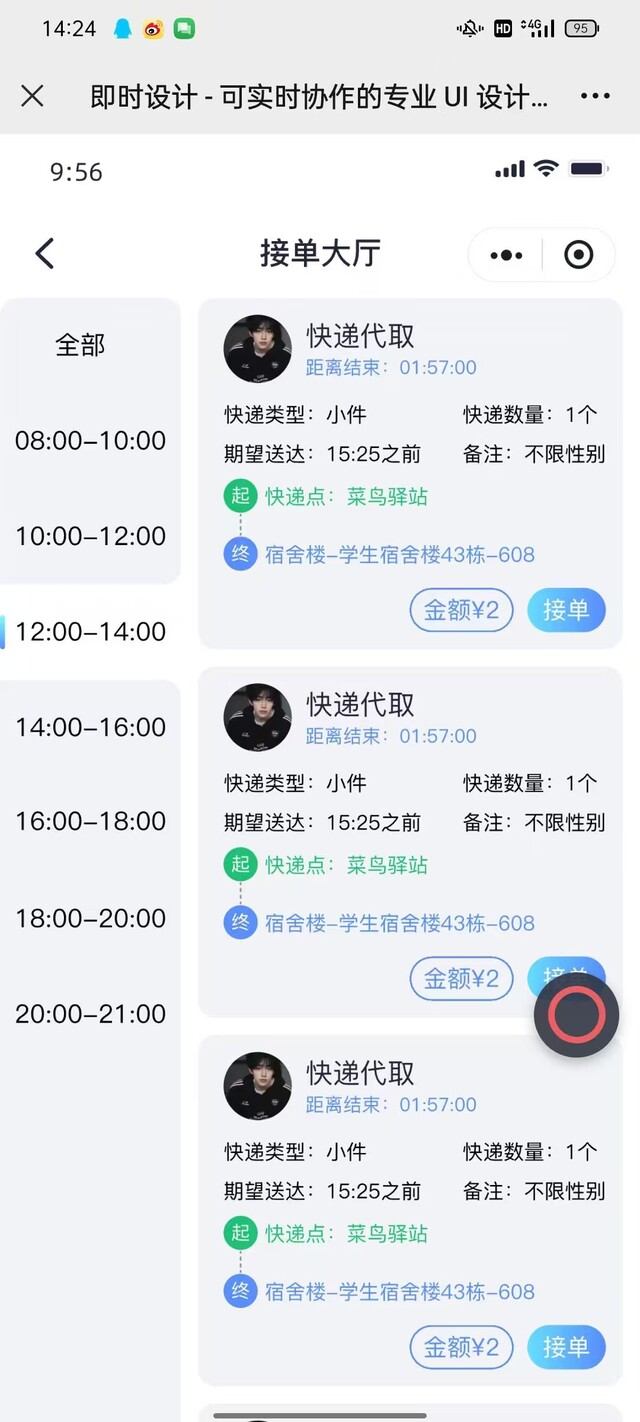Choose the 16:00–18:00 slot
This screenshot has width=640, height=1422.
pos(90,822)
